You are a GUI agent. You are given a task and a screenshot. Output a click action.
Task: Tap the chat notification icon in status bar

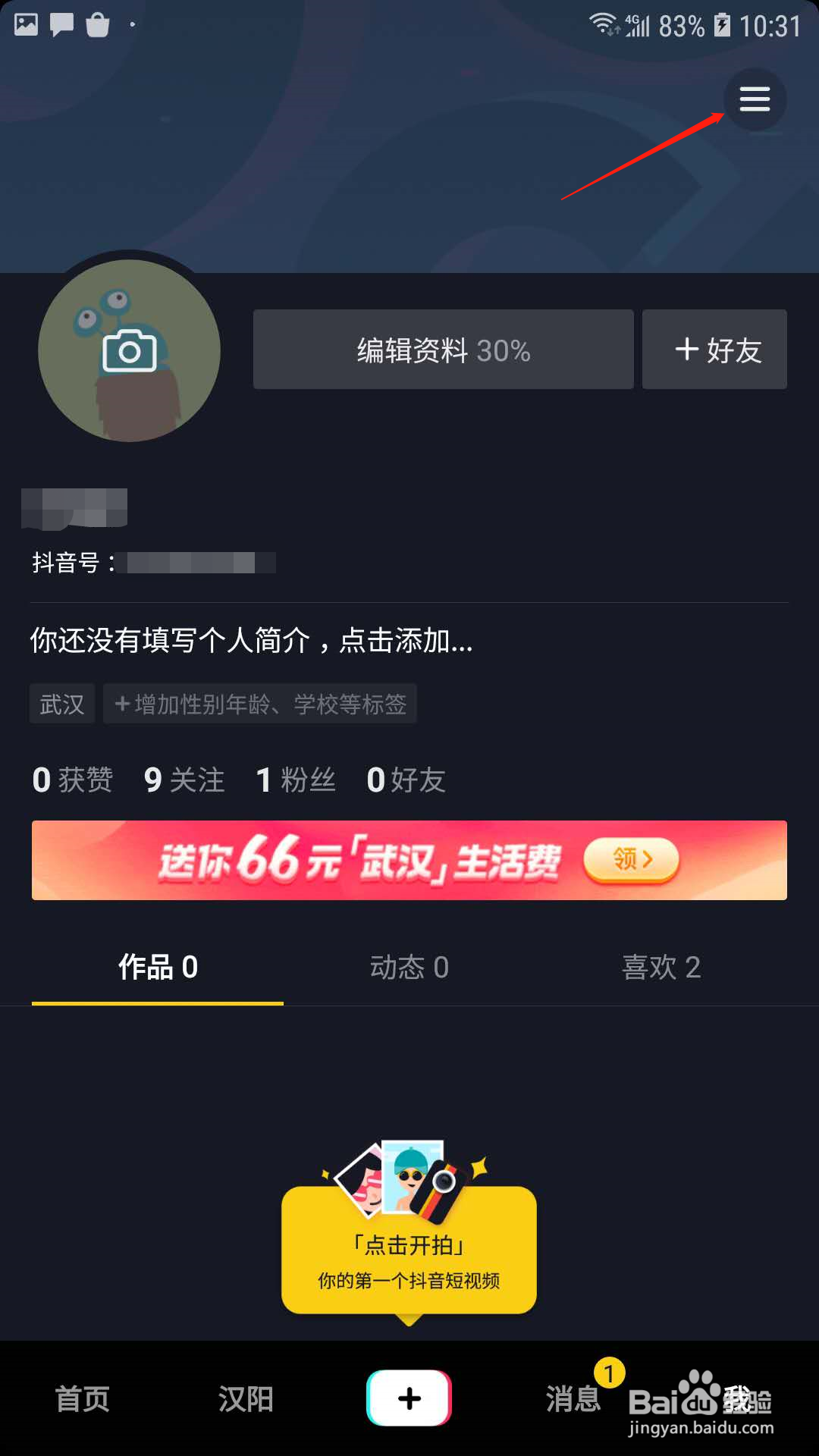click(x=62, y=25)
